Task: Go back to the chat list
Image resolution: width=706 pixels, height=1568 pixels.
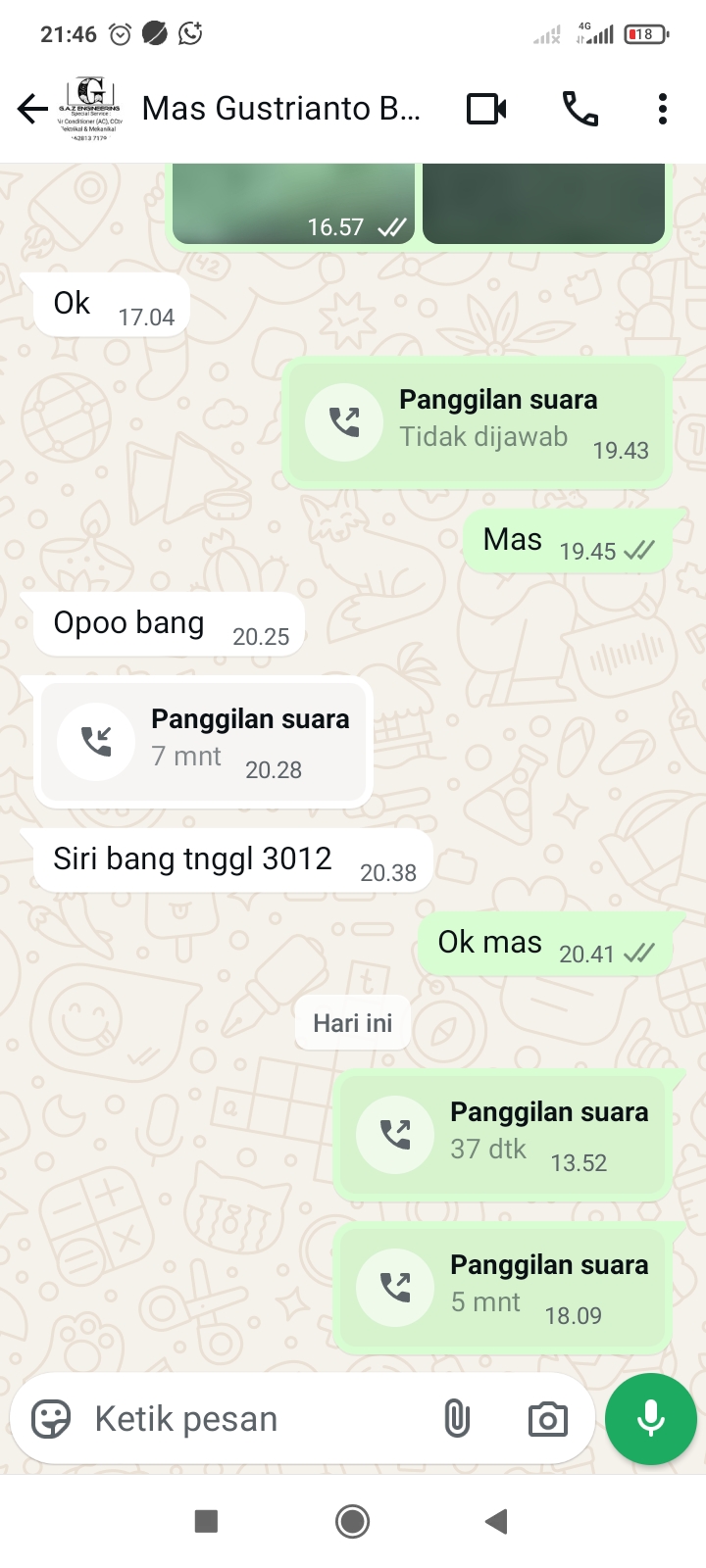Action: tap(32, 109)
